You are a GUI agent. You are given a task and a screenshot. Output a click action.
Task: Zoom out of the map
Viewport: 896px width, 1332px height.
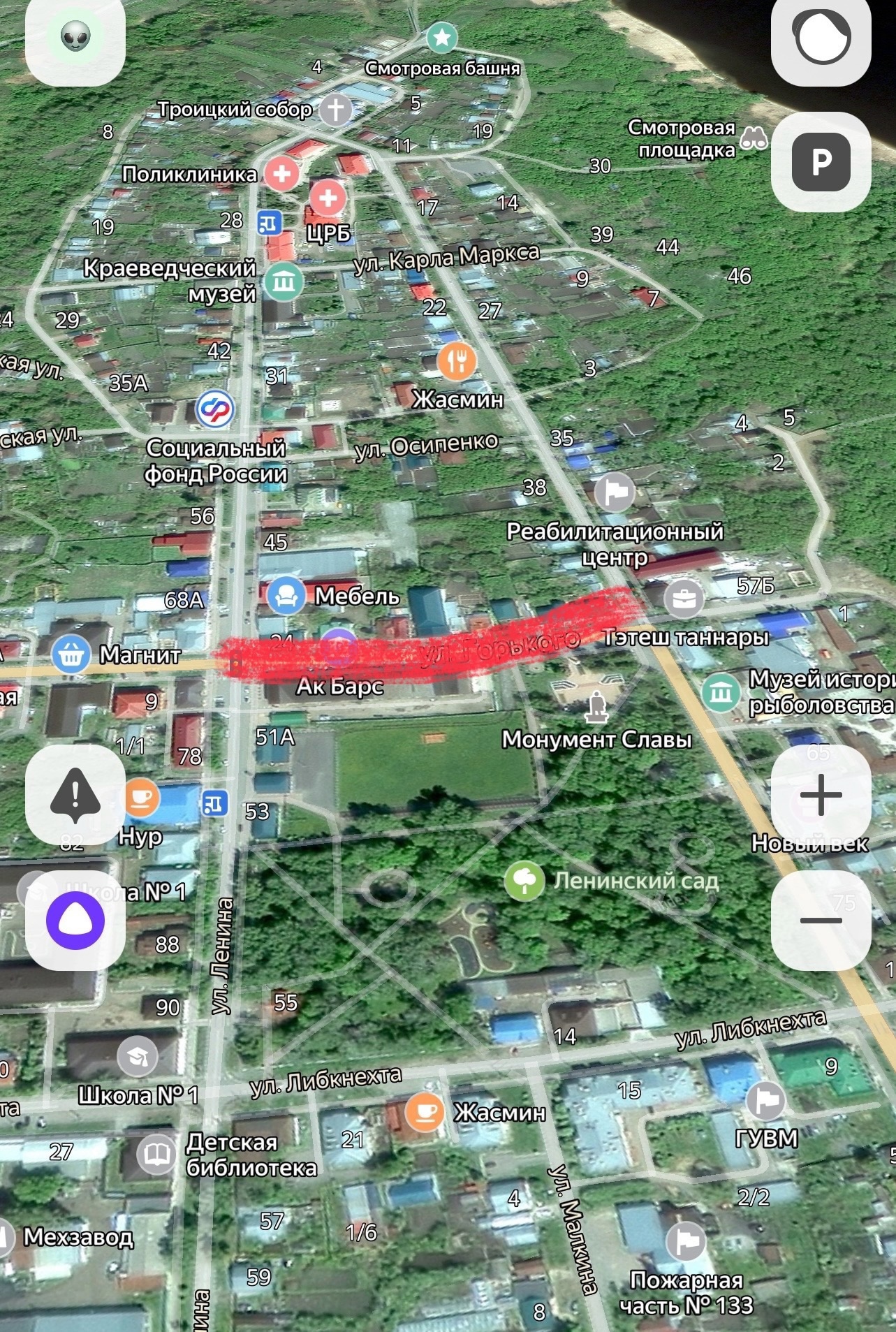[821, 920]
